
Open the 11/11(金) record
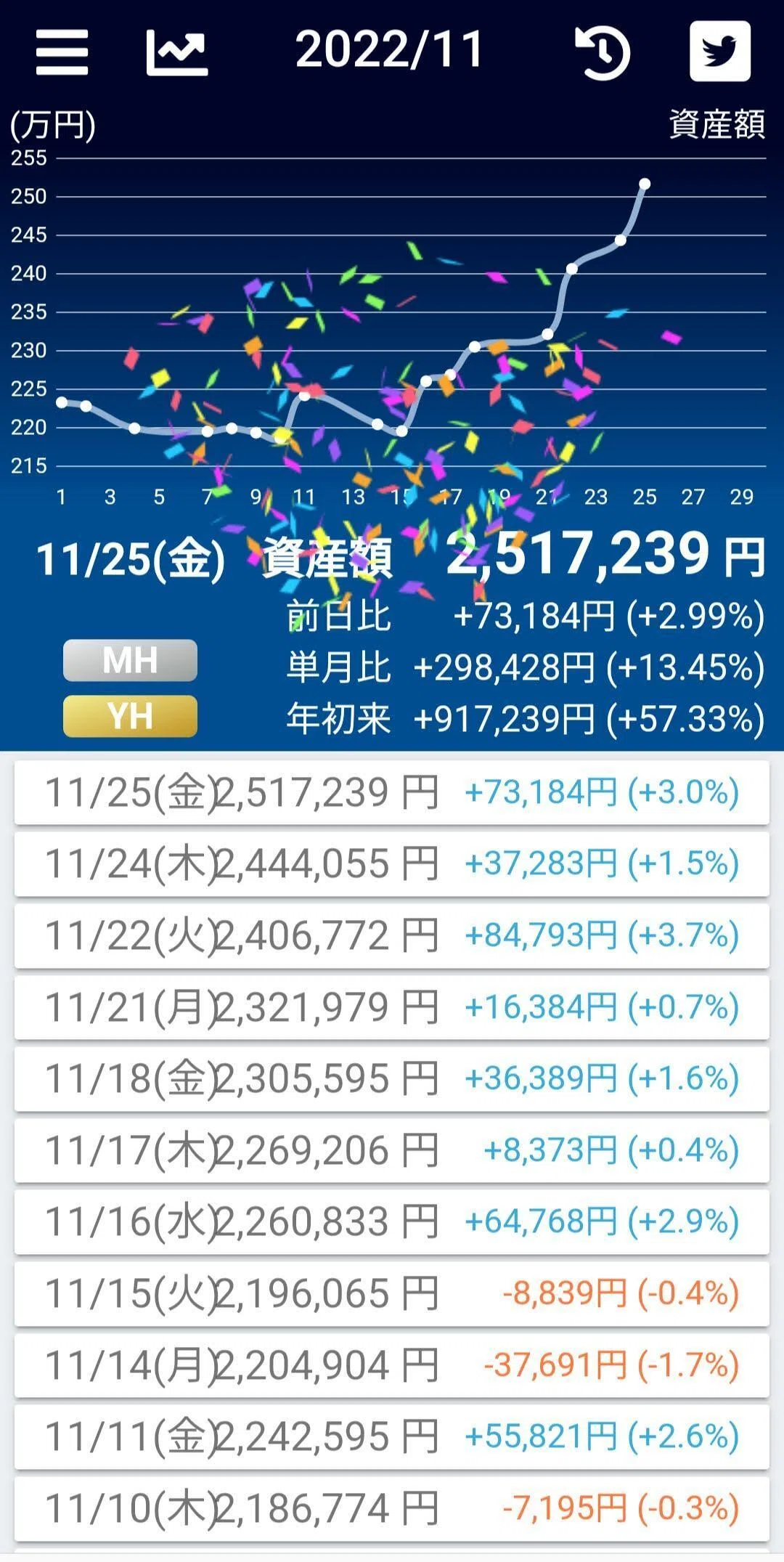click(392, 1436)
